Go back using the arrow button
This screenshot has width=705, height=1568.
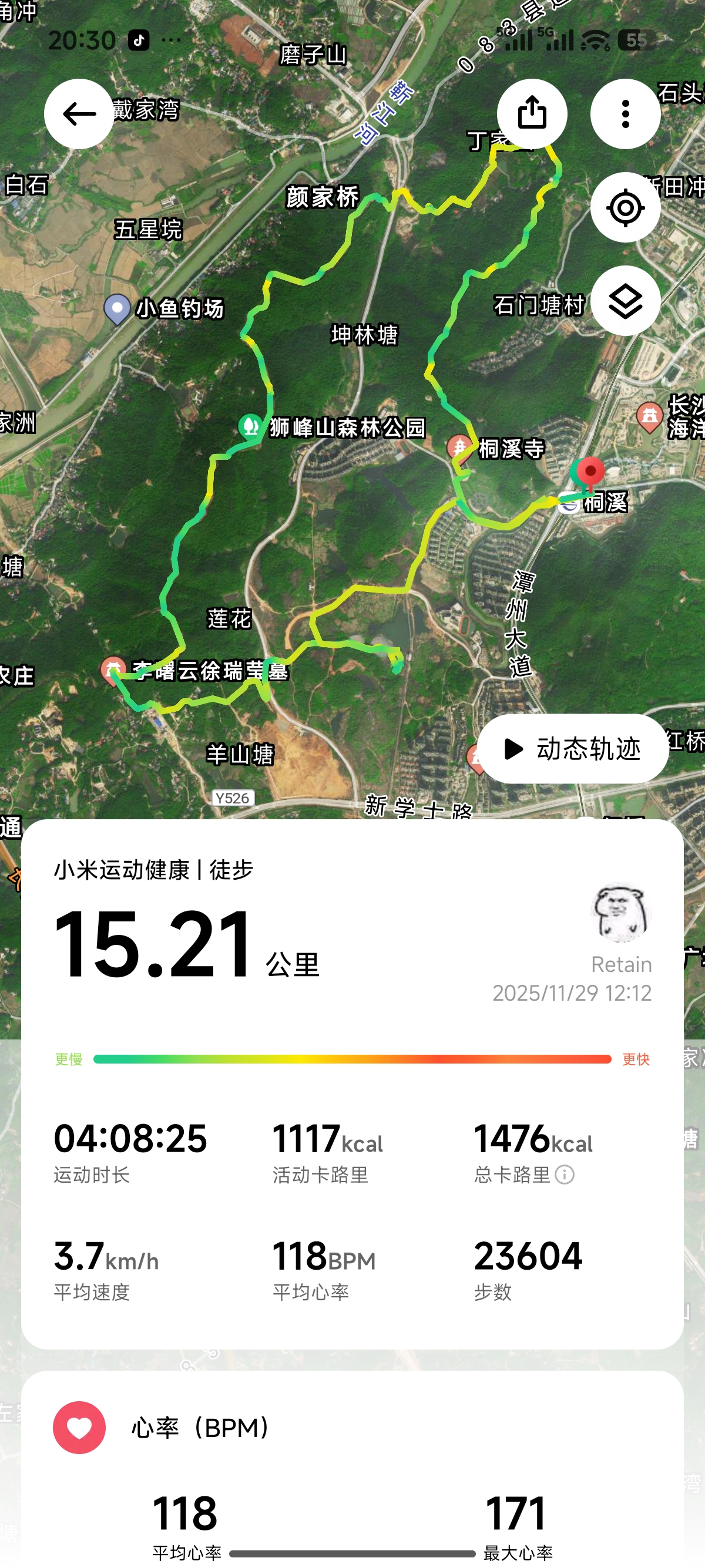click(79, 114)
